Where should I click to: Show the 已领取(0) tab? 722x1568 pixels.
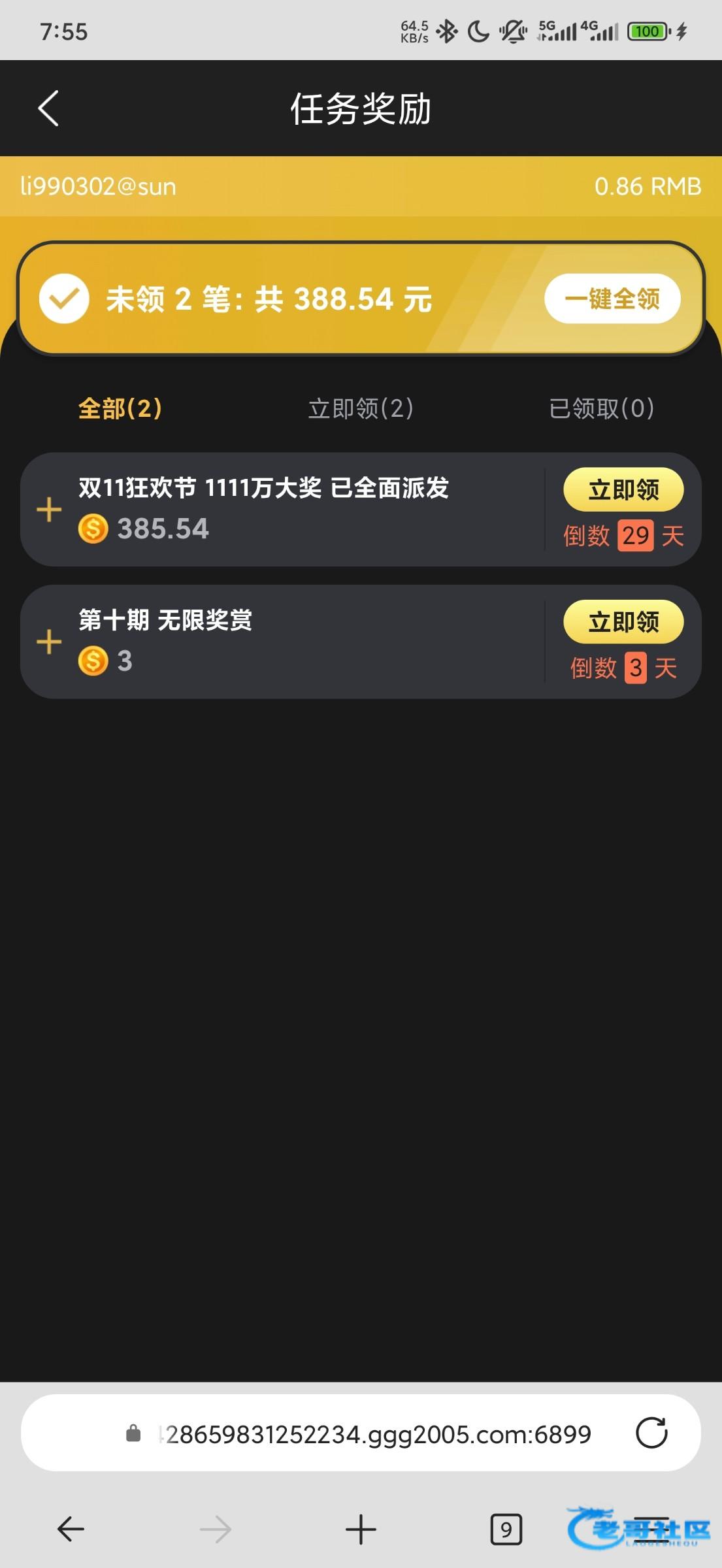(601, 408)
